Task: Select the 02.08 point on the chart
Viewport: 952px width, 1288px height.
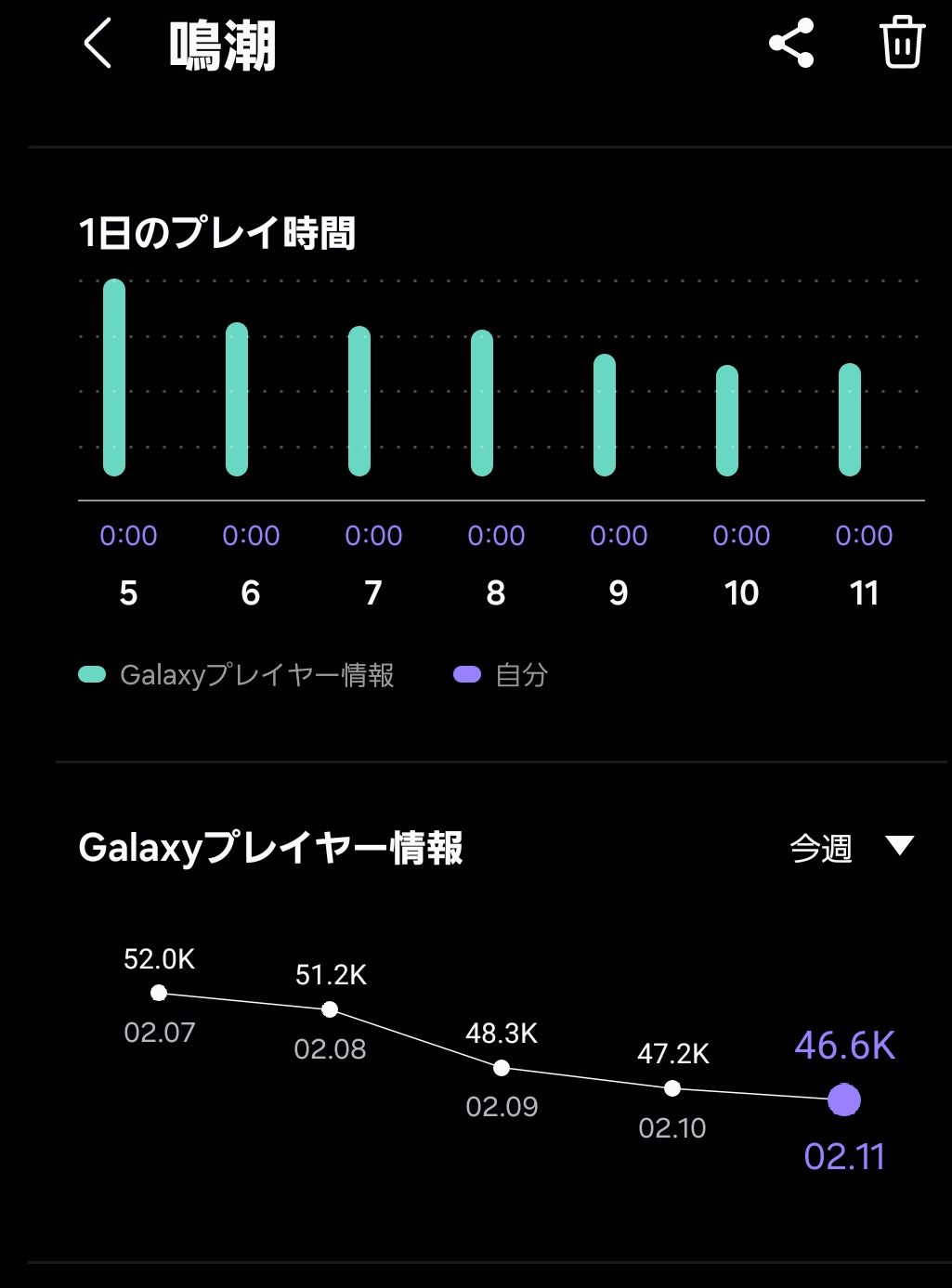Action: pos(330,1009)
